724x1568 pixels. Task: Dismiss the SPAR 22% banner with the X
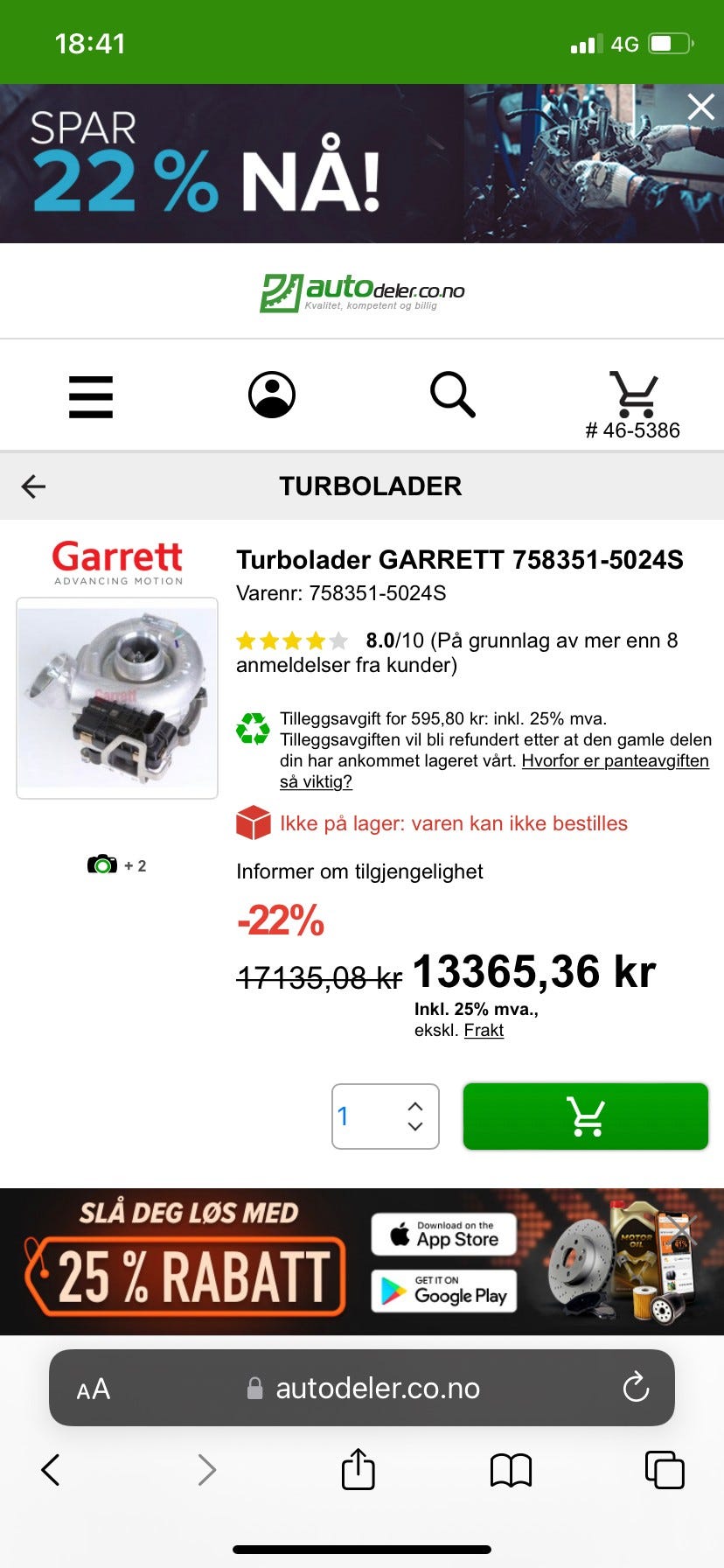click(700, 106)
